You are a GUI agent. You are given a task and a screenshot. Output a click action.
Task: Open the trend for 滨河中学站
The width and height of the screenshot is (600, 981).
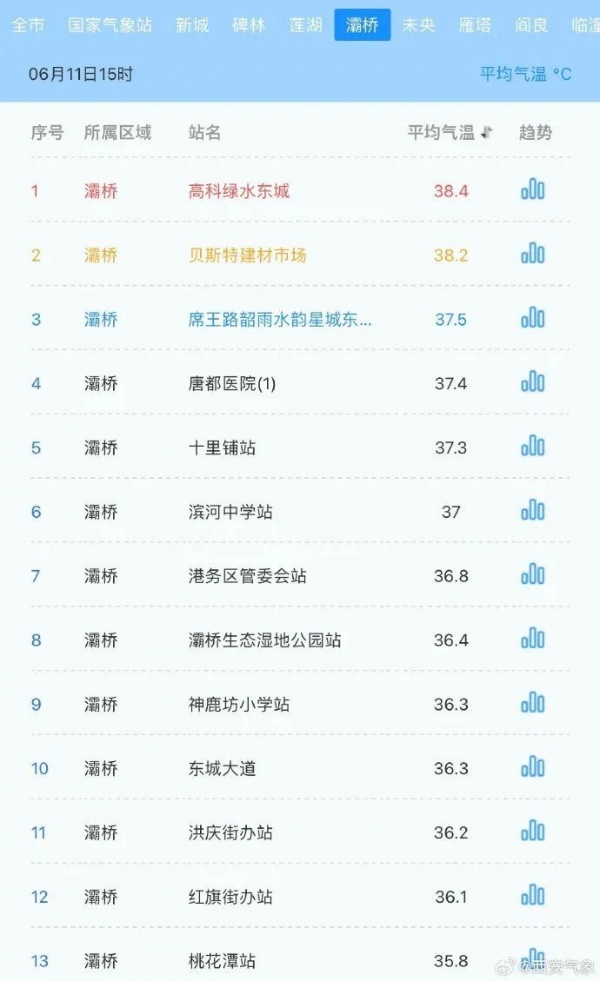pos(533,511)
